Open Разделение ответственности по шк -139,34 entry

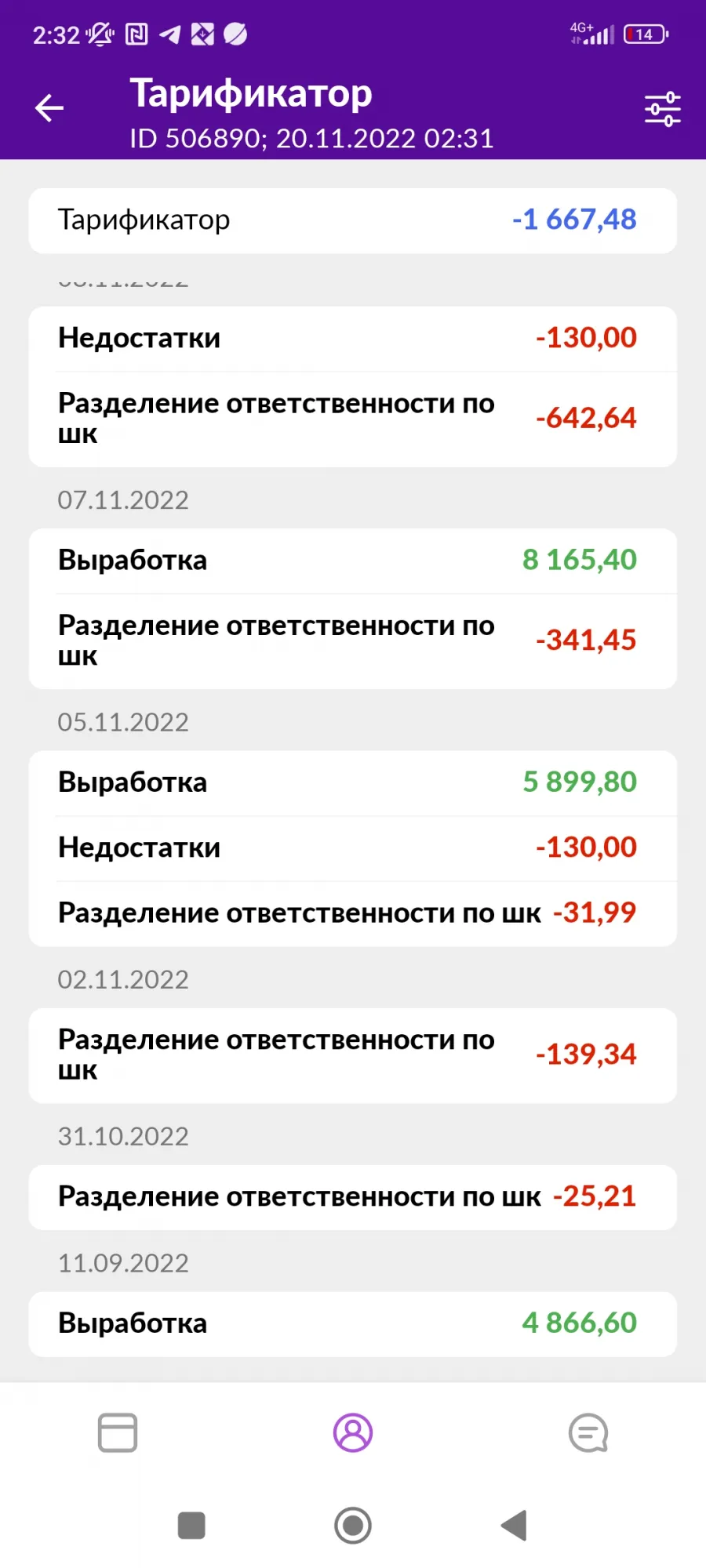[x=353, y=1055]
